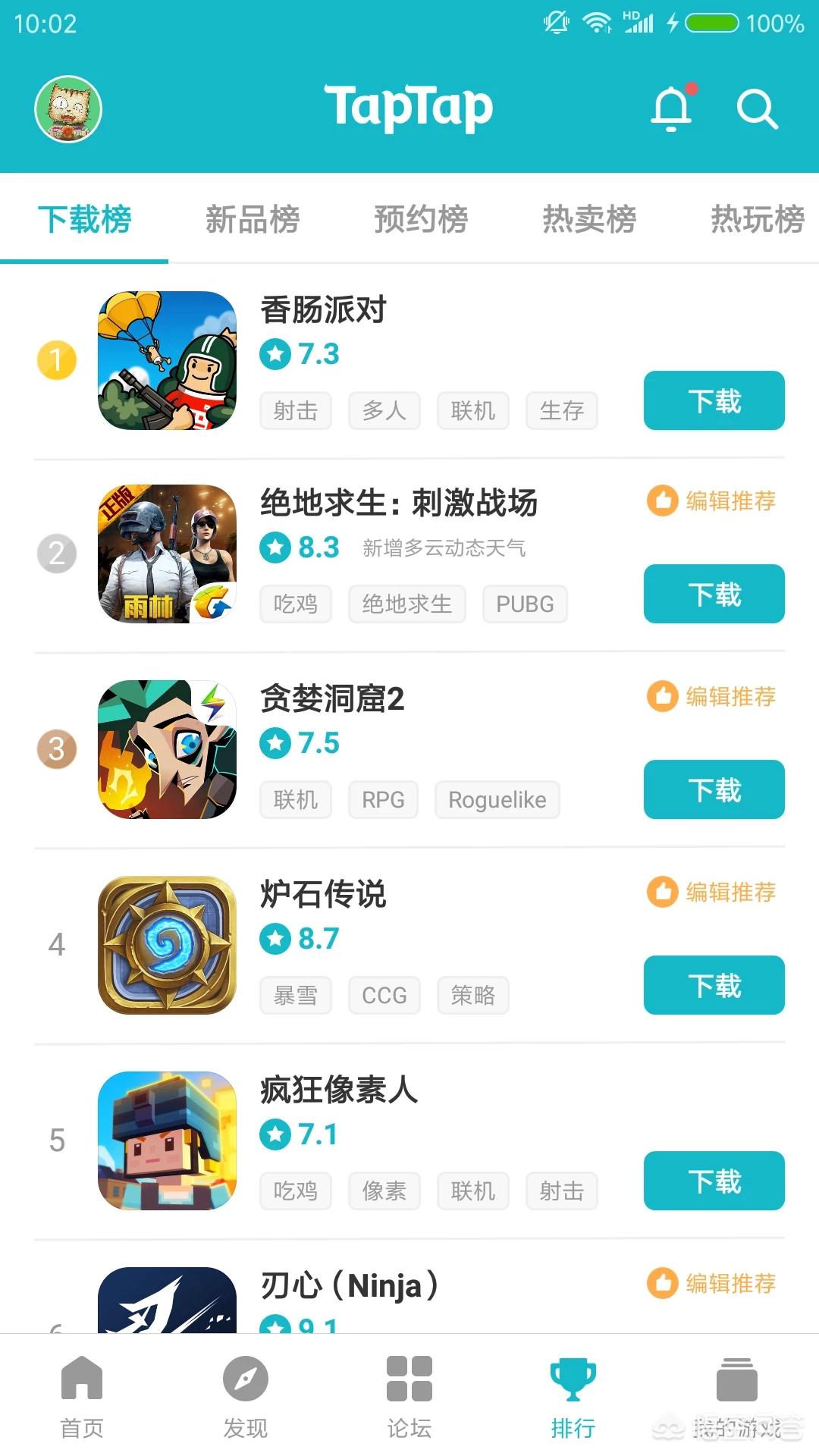819x1456 pixels.
Task: Download 炉石传说
Action: coord(714,985)
